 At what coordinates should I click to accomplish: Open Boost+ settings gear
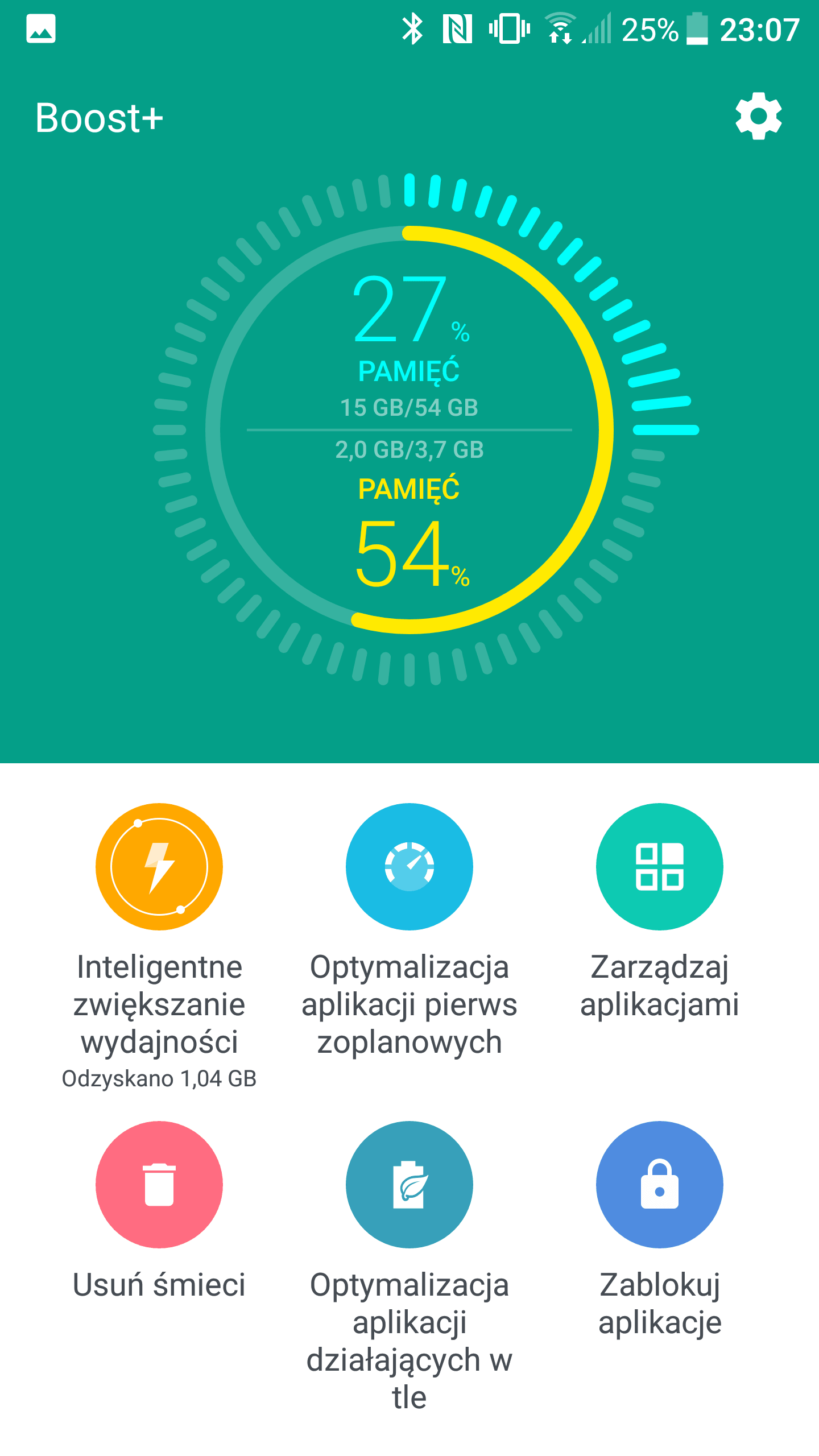coord(758,116)
